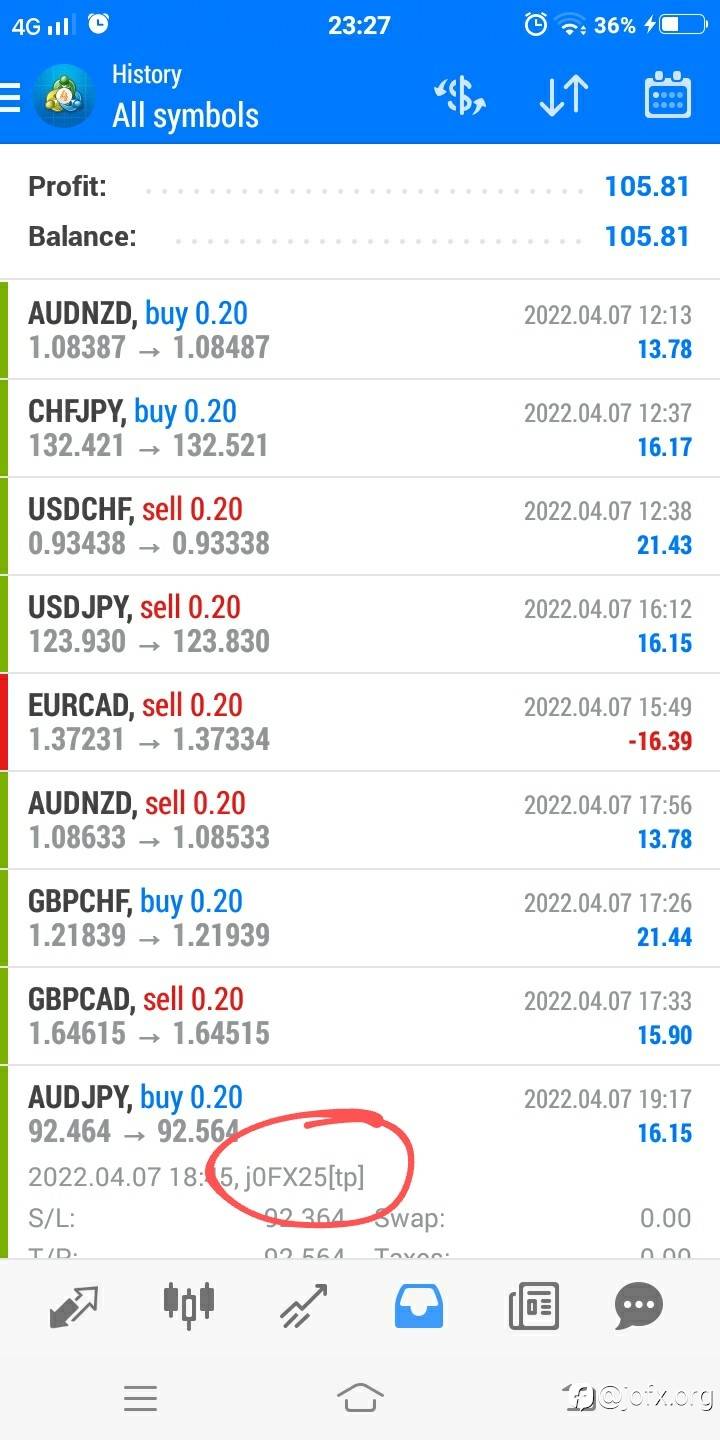Open the AUDNZD sell 0.20 trade

pos(360,820)
